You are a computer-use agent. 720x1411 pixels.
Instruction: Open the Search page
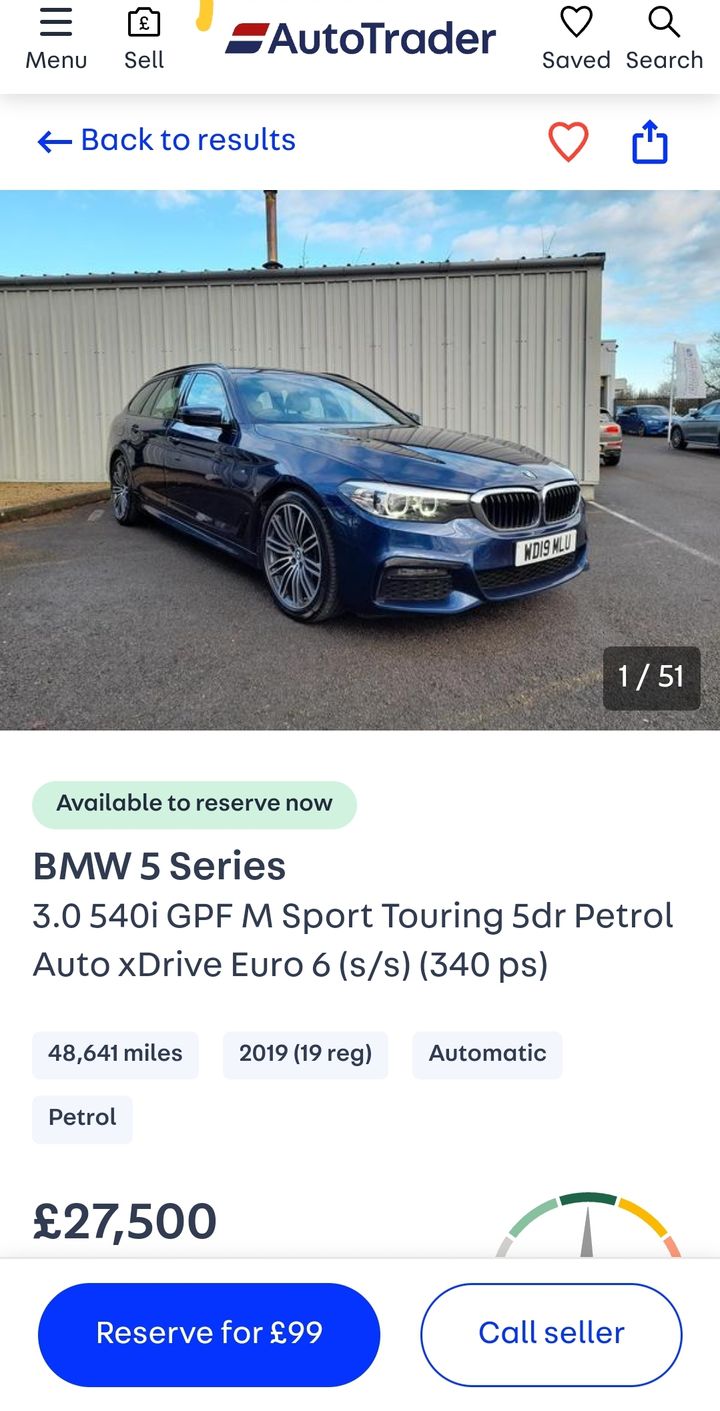click(664, 40)
